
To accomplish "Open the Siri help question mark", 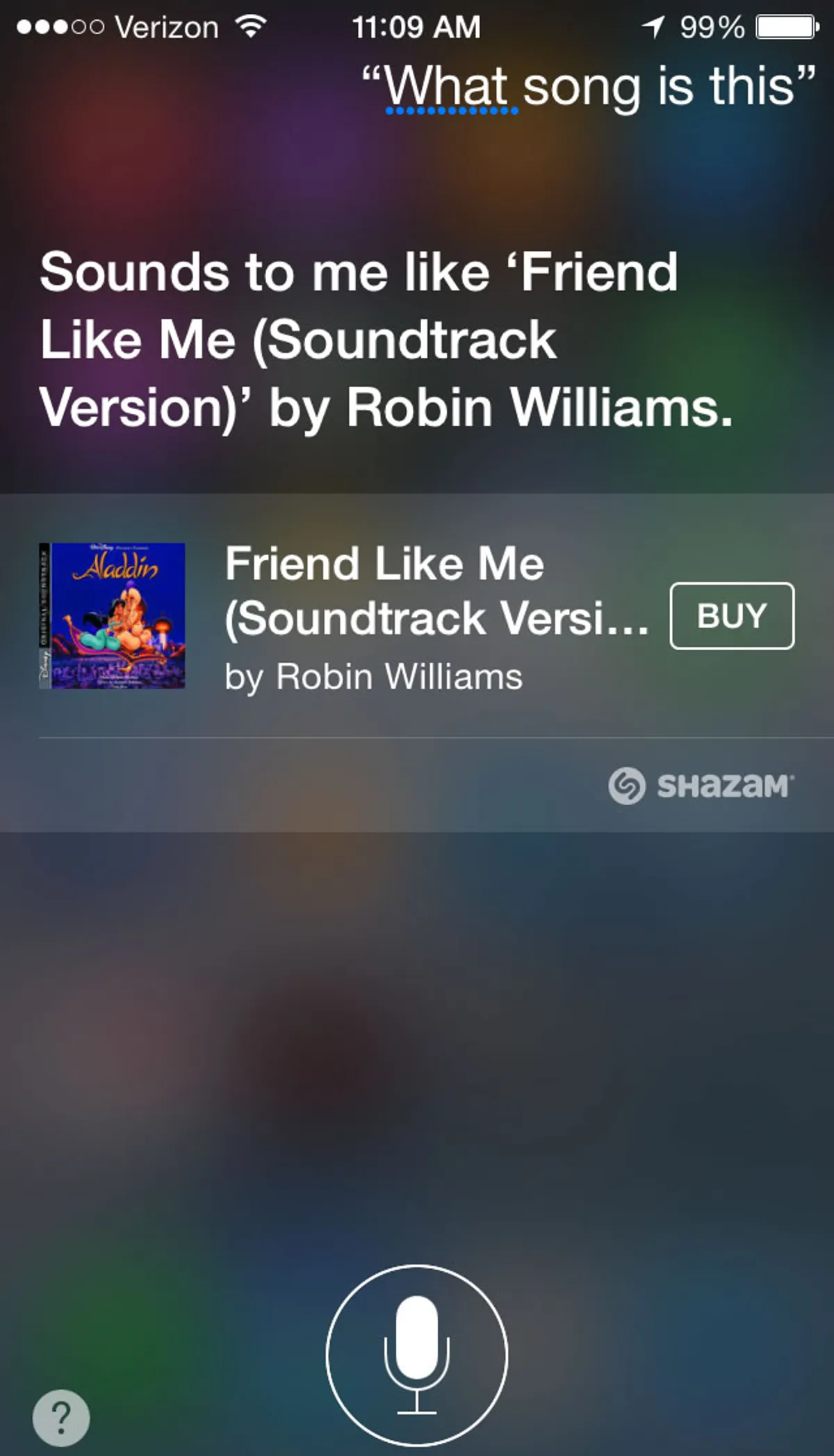I will [61, 1417].
